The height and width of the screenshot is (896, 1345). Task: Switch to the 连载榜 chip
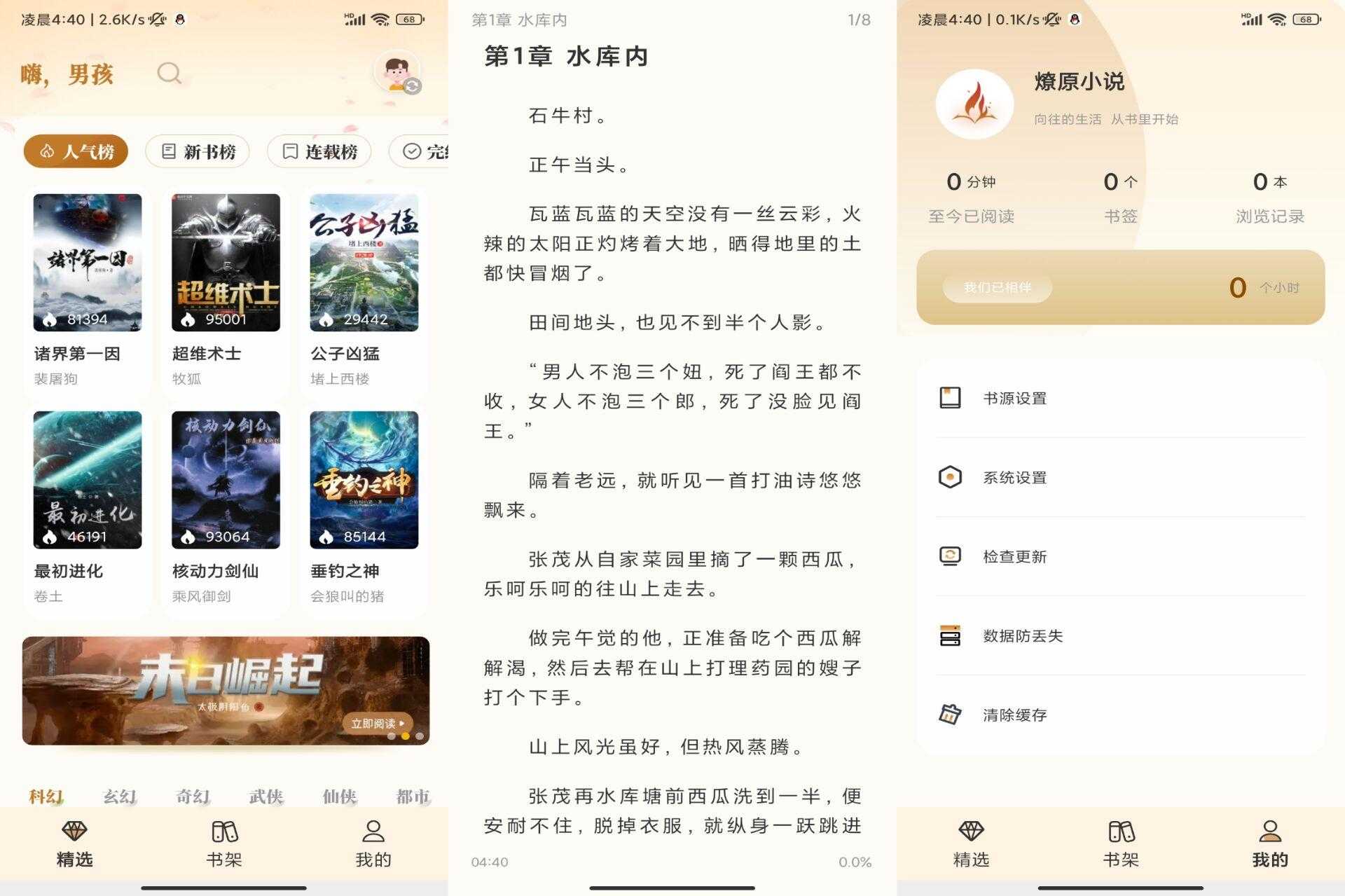pyautogui.click(x=319, y=151)
